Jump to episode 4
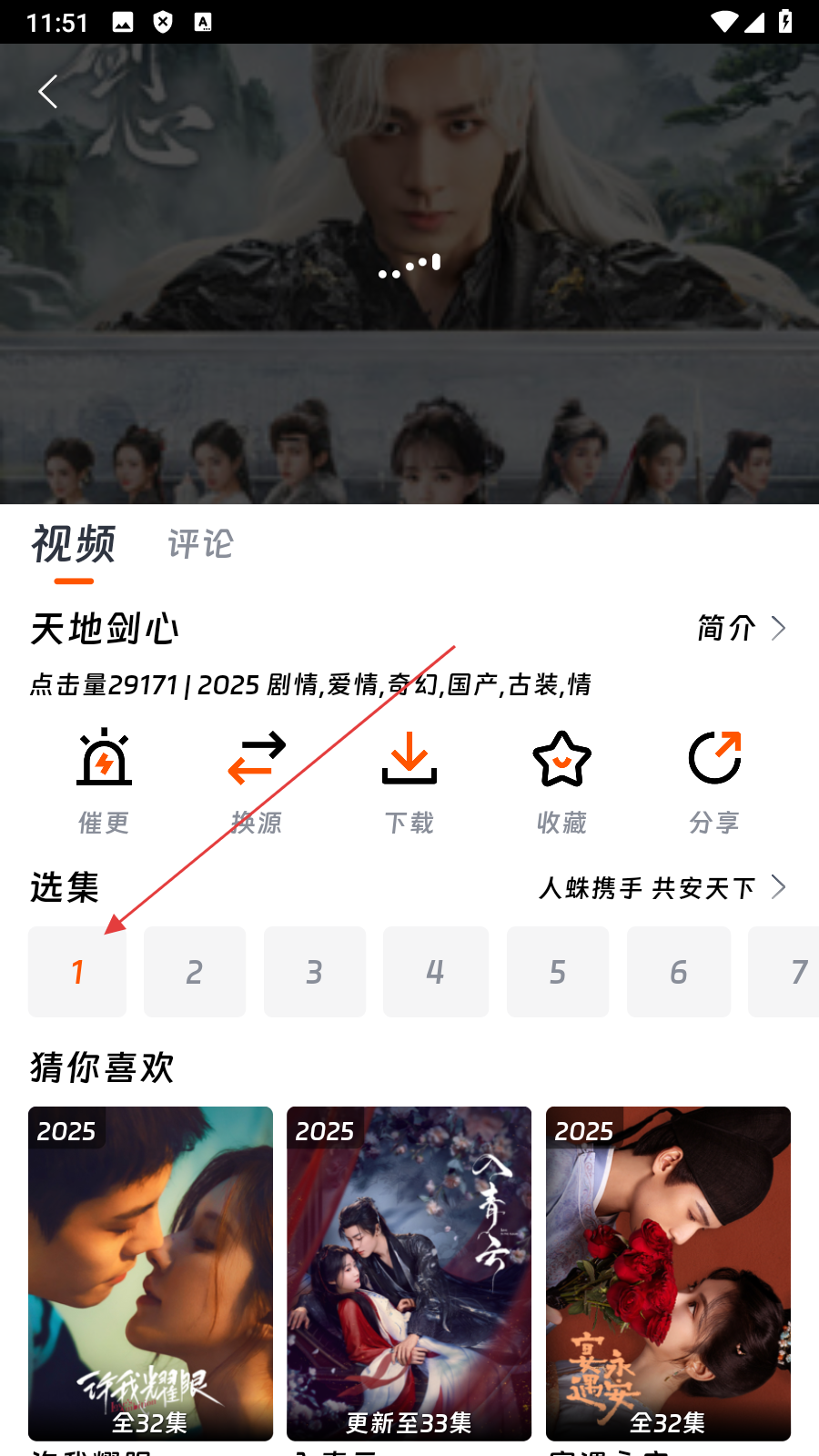Image resolution: width=819 pixels, height=1456 pixels. click(436, 972)
